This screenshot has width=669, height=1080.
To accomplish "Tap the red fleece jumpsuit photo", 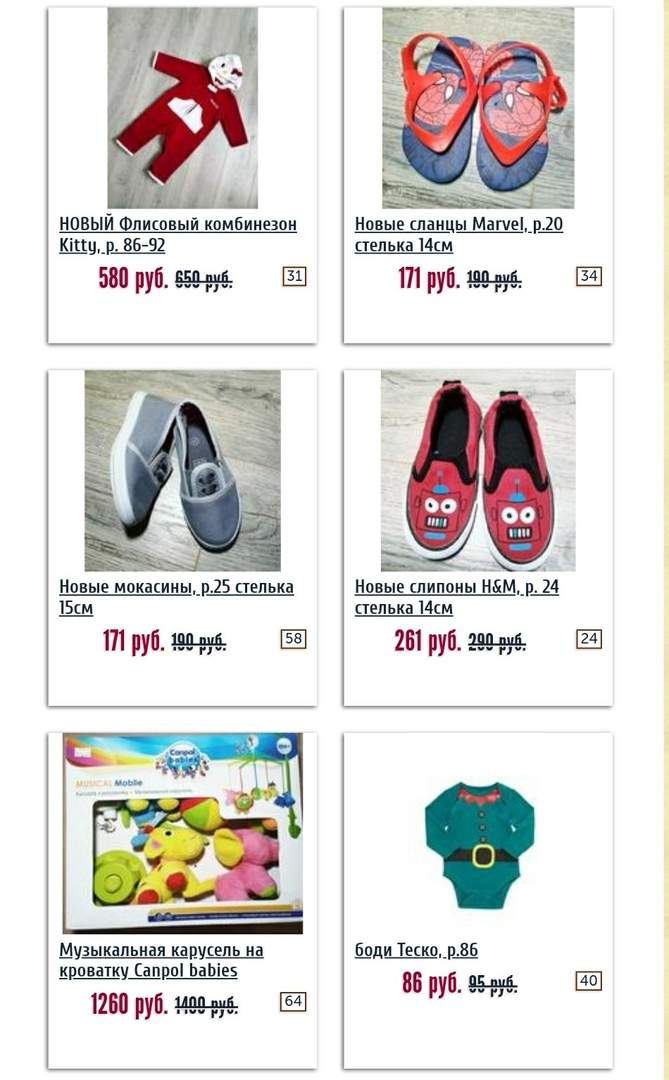I will [x=183, y=108].
